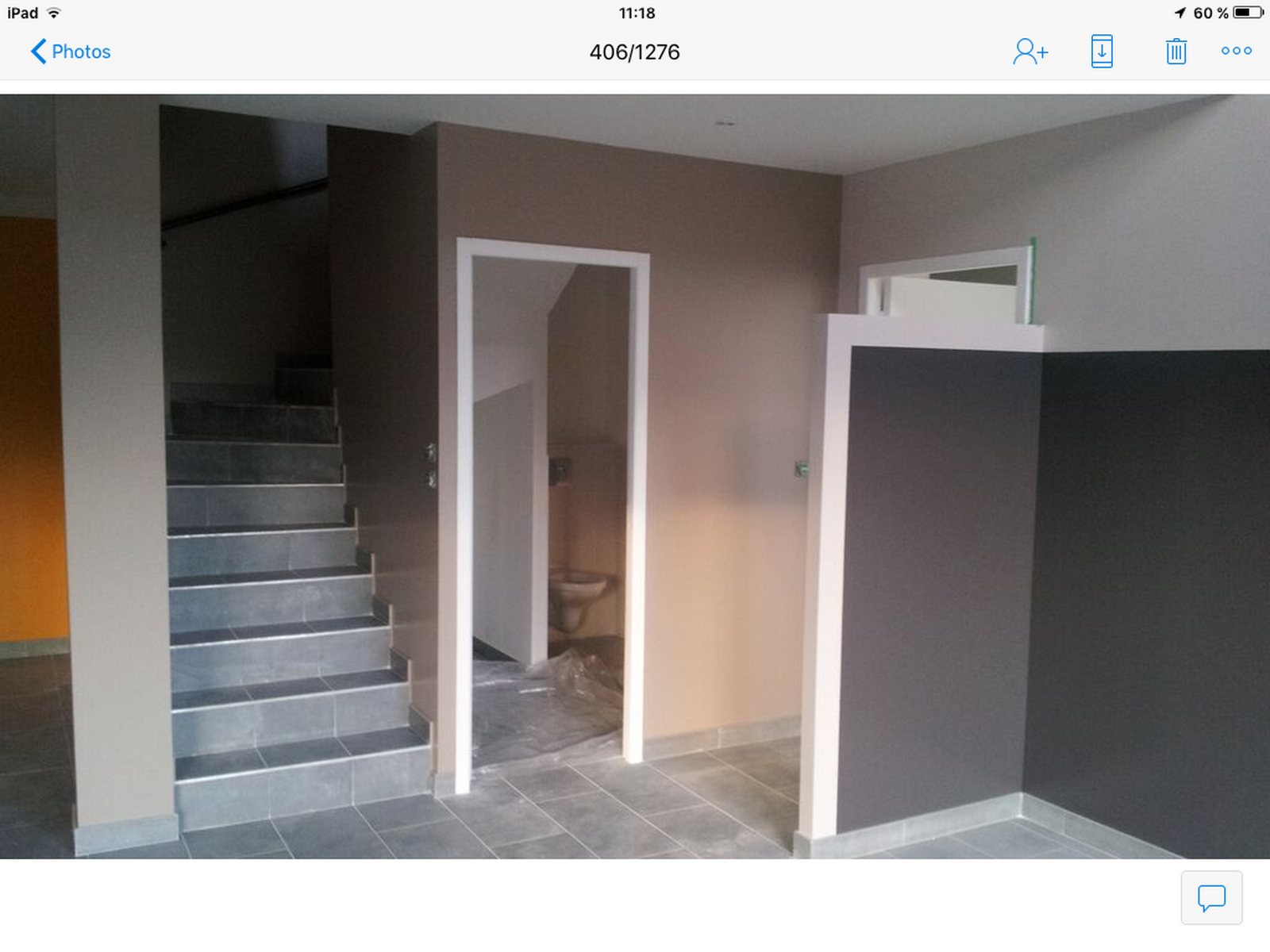Tap the add person share icon
1270x952 pixels.
(1029, 52)
